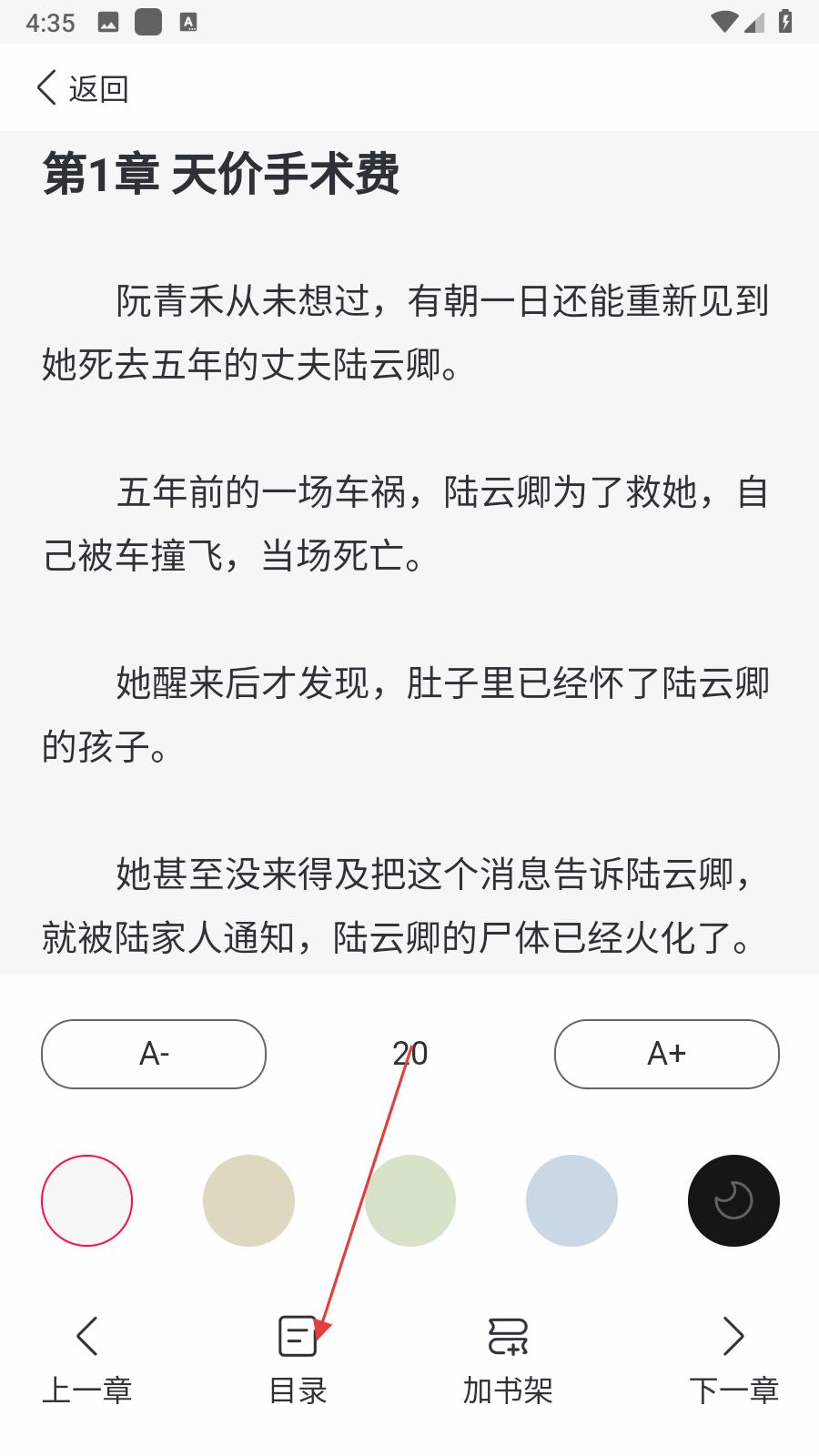Pick the light green background
The height and width of the screenshot is (1456, 819).
pos(410,1200)
